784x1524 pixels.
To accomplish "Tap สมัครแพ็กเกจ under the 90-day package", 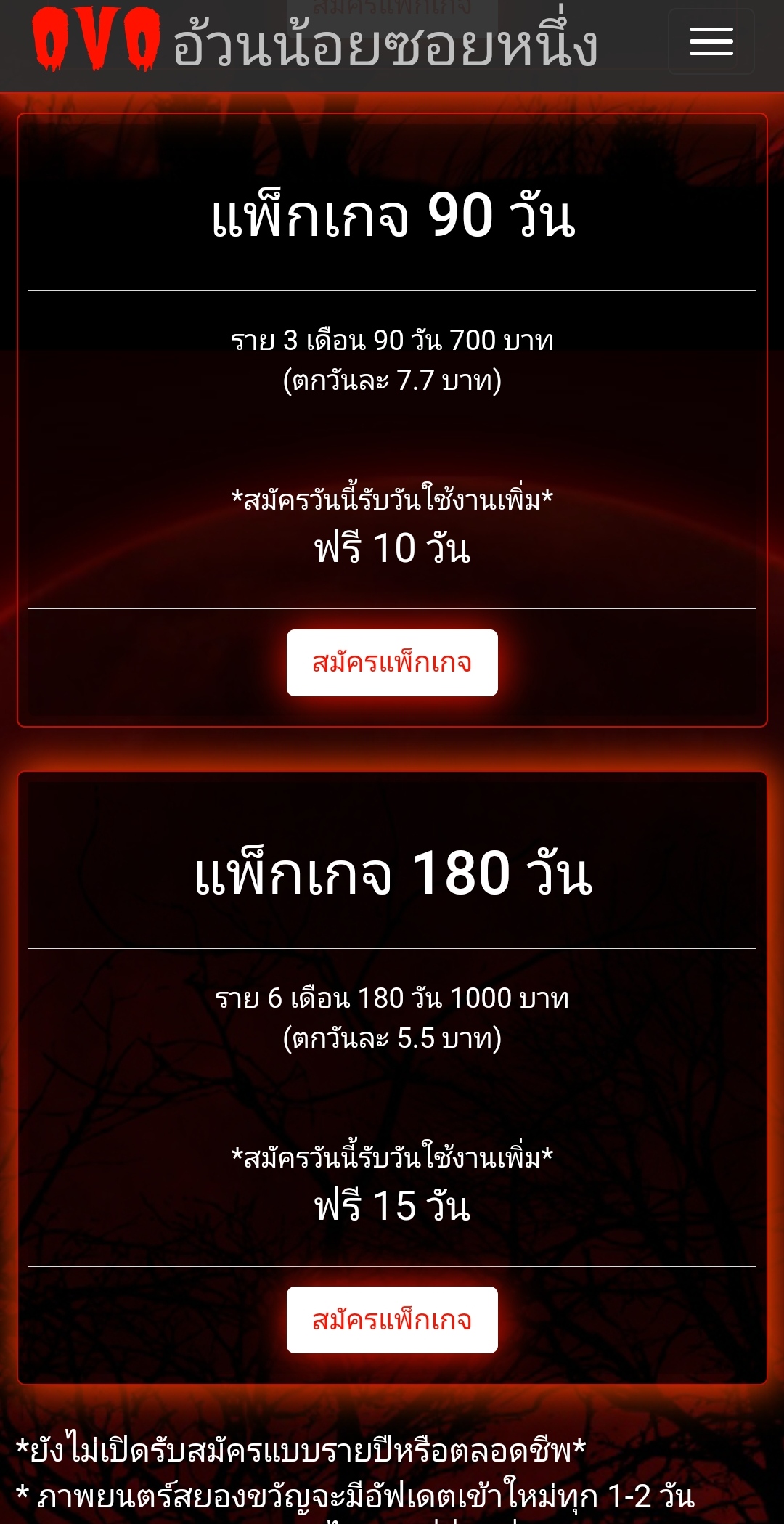I will point(392,663).
